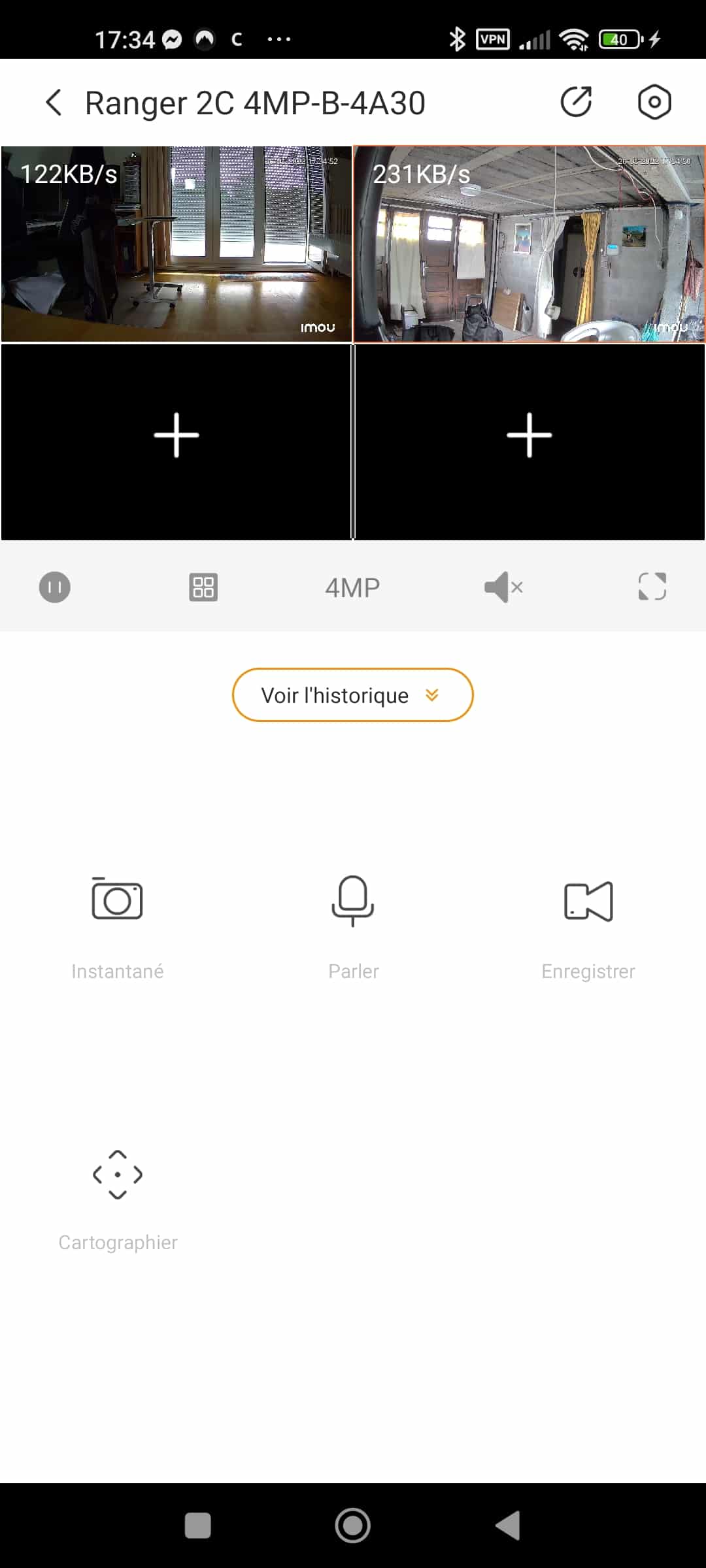This screenshot has width=706, height=1568.
Task: Go back from the Ranger 2C screen
Action: pos(54,103)
